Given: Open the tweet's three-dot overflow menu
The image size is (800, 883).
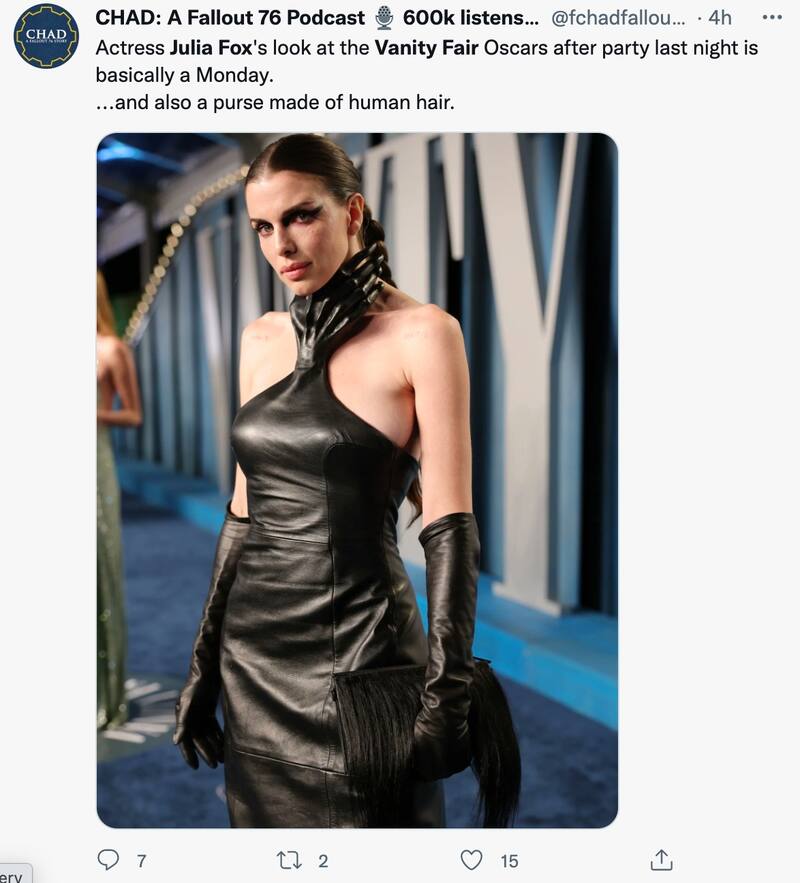Looking at the screenshot, I should click(773, 18).
